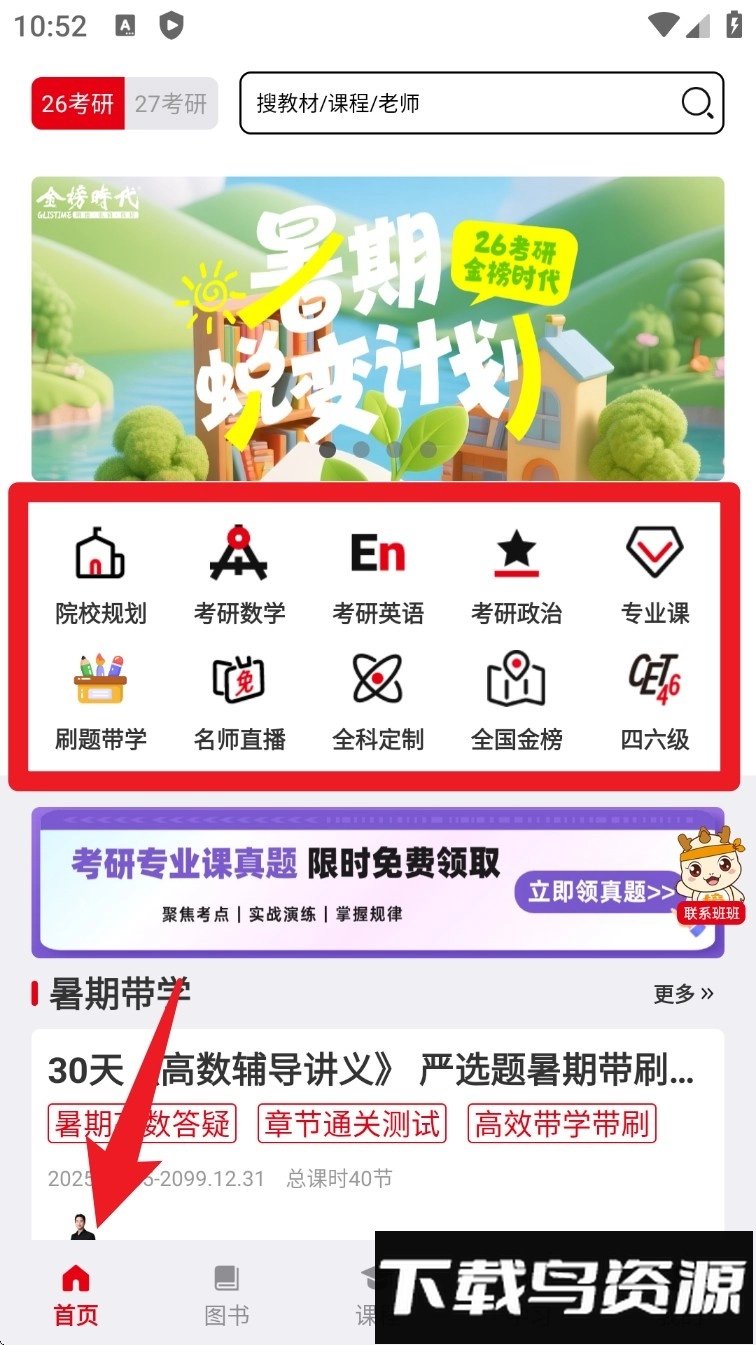View 更多 in 暑期带学

684,993
